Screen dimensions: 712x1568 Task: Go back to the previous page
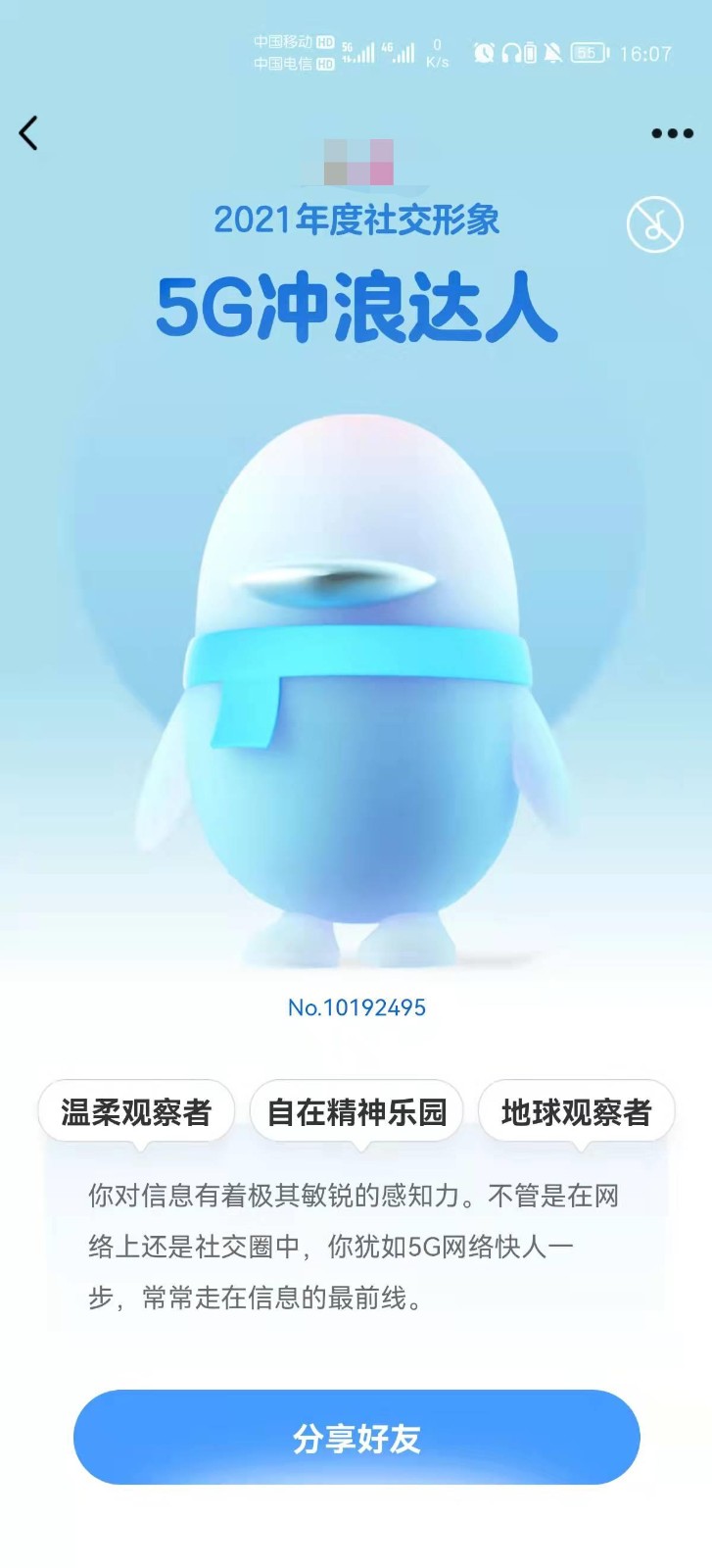pyautogui.click(x=29, y=133)
